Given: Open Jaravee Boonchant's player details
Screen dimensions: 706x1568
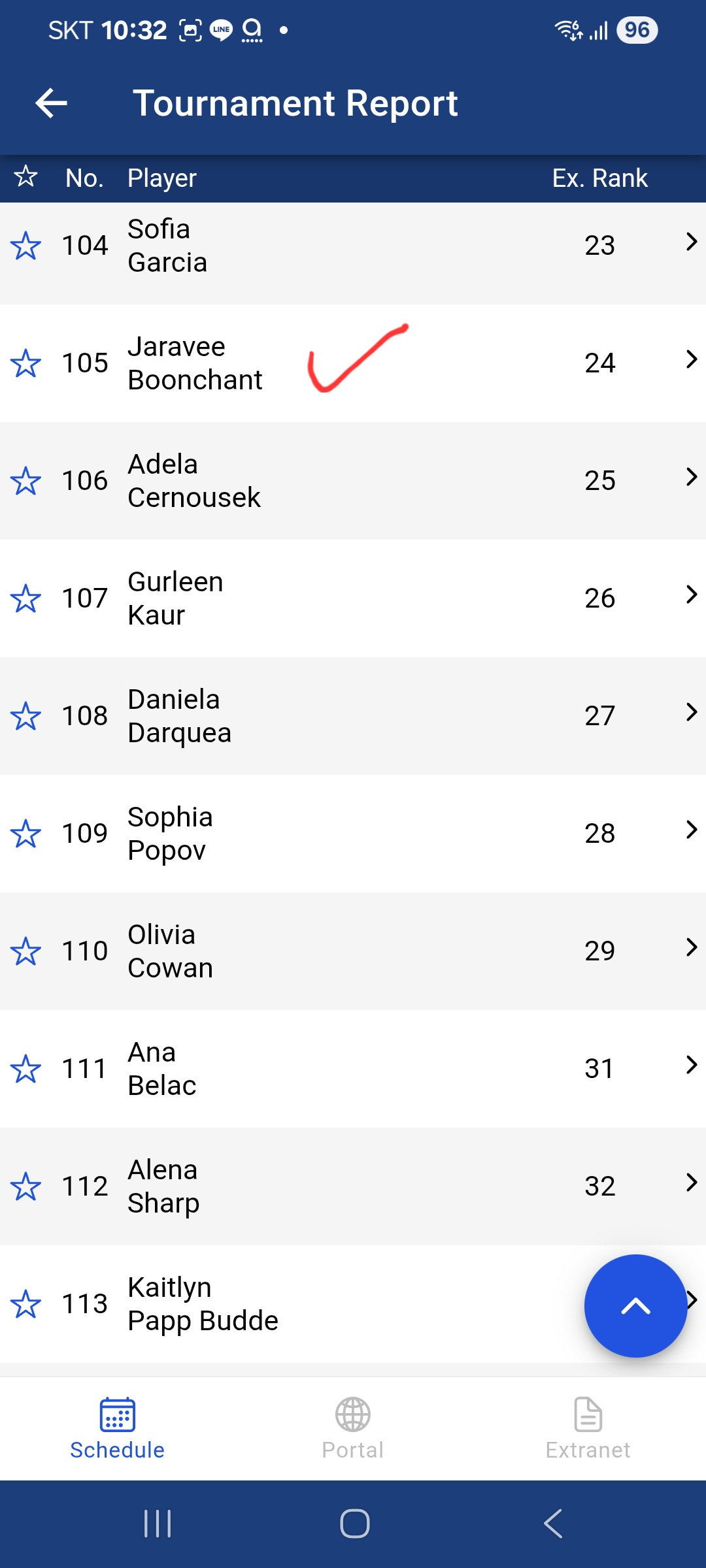Looking at the screenshot, I should tap(353, 363).
